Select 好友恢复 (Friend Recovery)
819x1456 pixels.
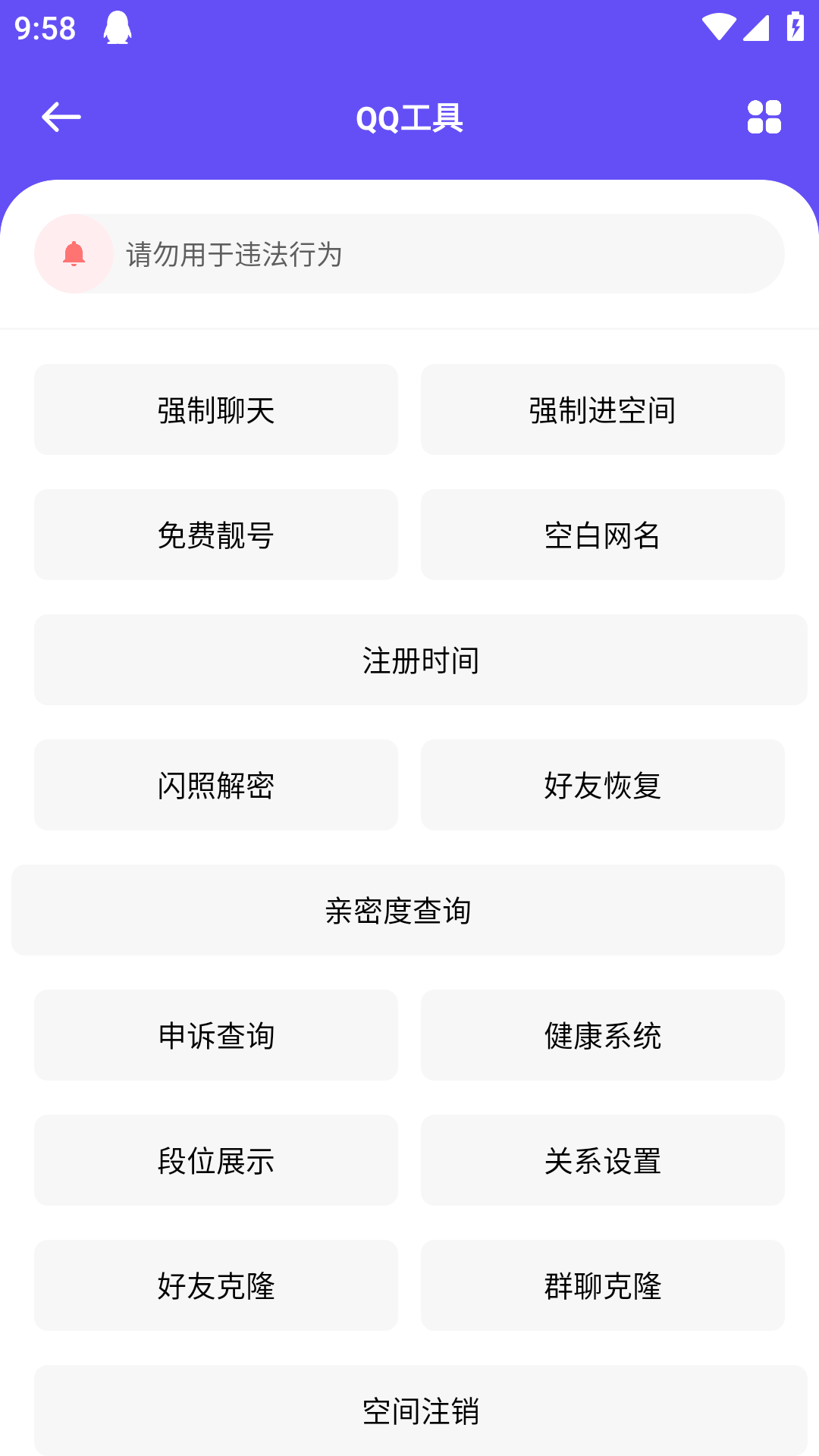(x=602, y=785)
